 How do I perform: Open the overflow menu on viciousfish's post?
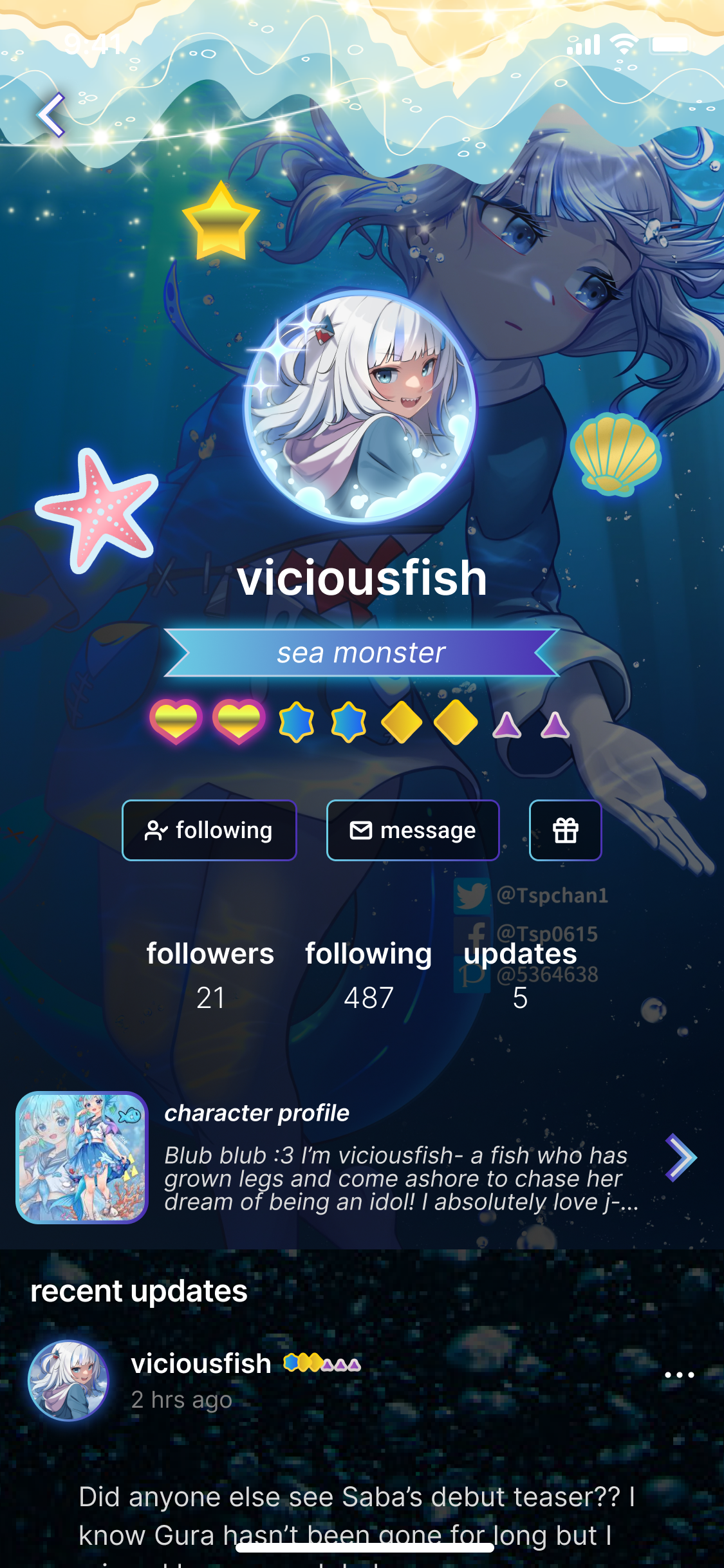pyautogui.click(x=679, y=1375)
